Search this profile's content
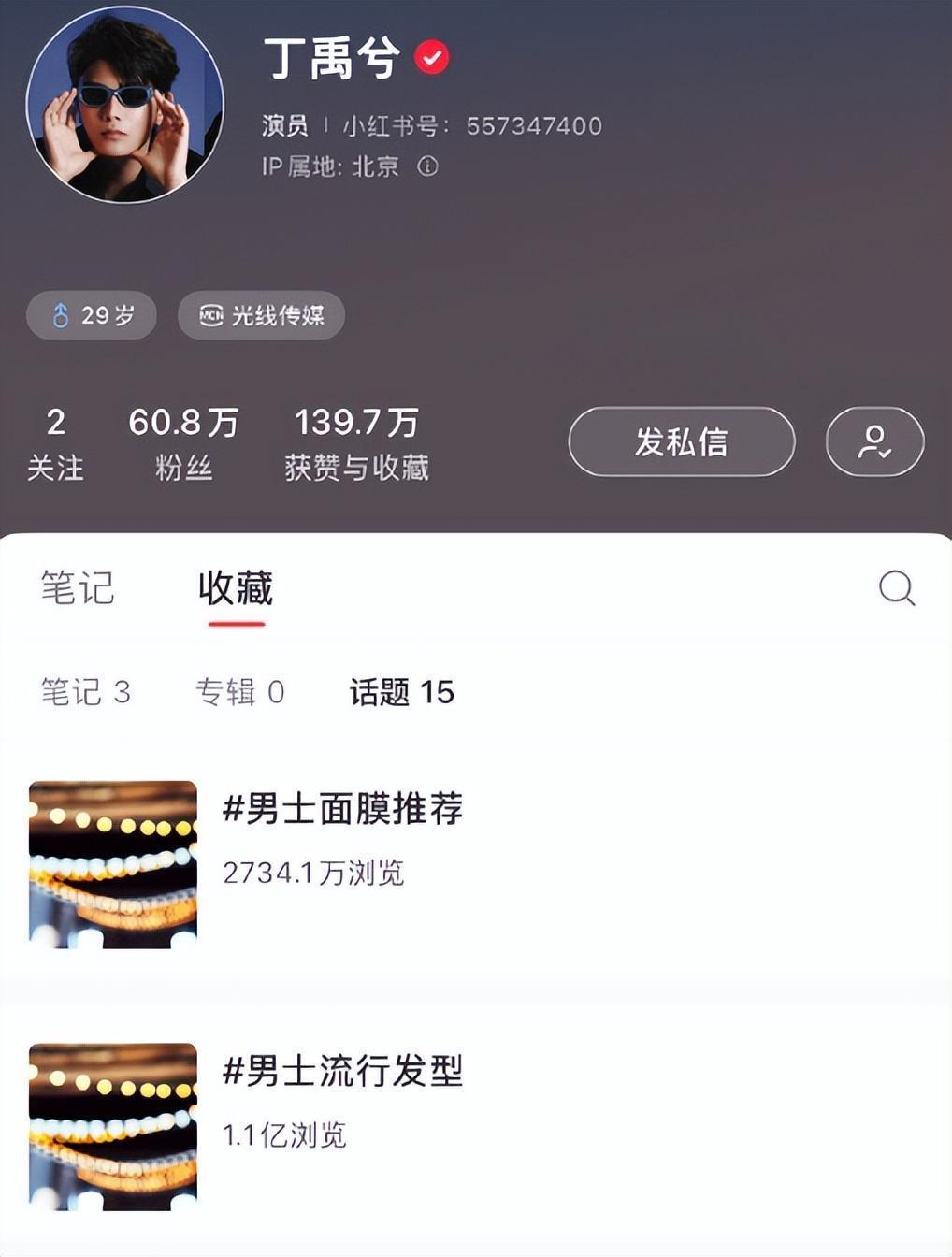This screenshot has width=952, height=1257. click(x=896, y=588)
